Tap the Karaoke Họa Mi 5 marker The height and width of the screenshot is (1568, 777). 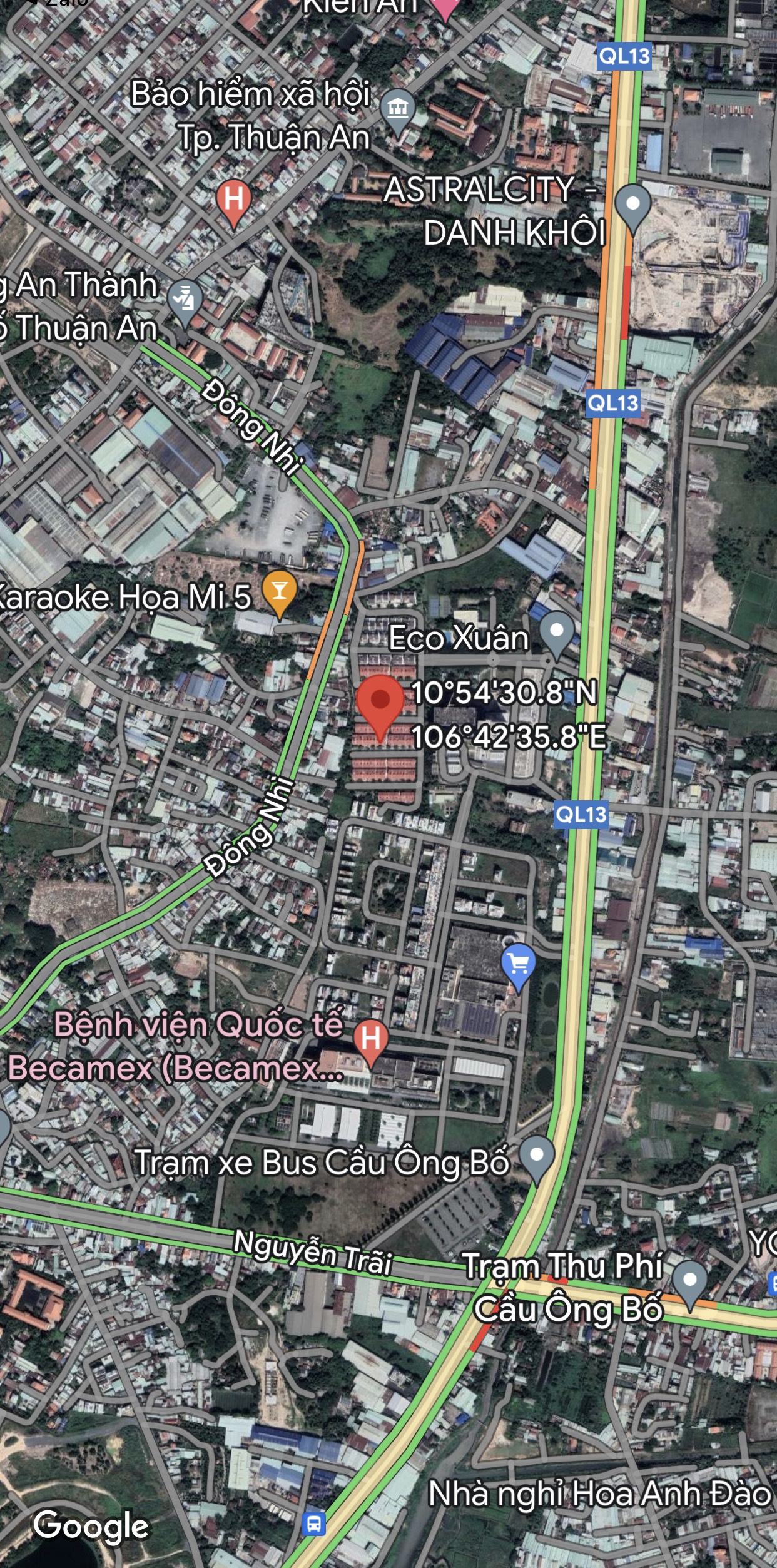(x=280, y=591)
